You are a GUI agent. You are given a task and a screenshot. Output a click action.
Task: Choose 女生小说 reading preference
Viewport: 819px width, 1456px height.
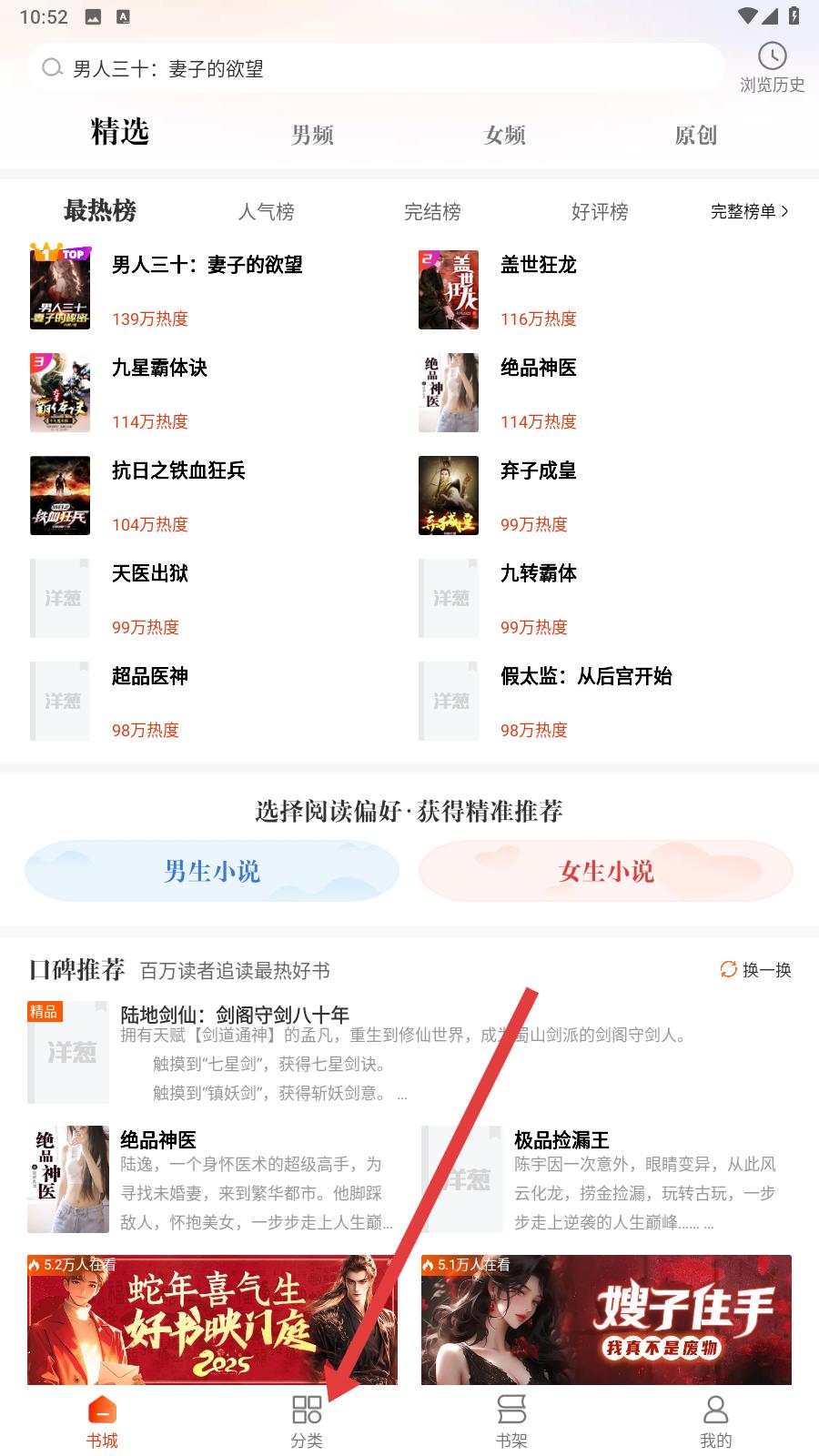pyautogui.click(x=606, y=871)
